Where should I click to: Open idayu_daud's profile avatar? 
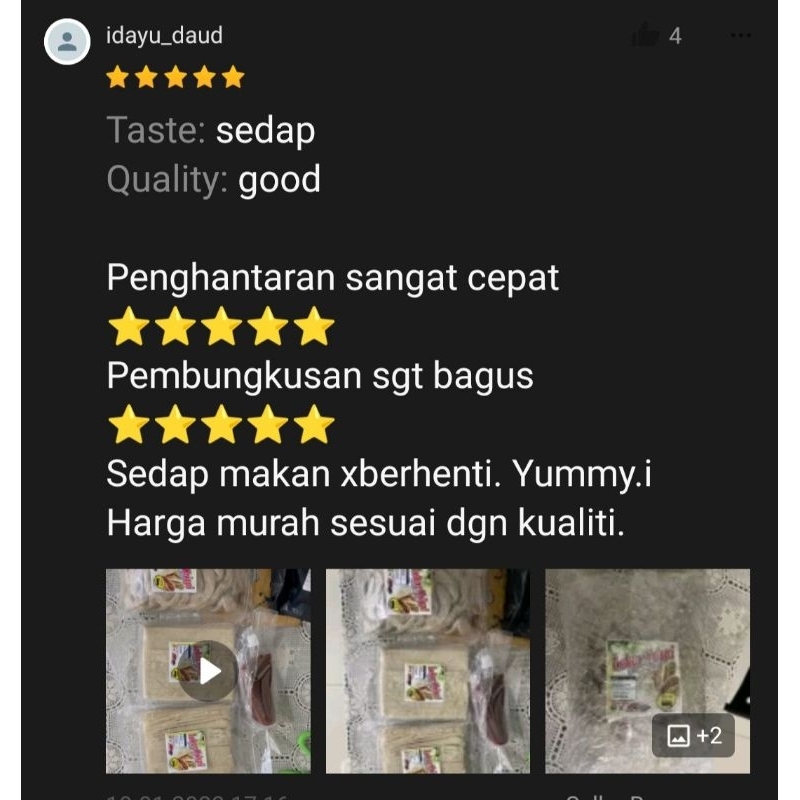pos(67,42)
